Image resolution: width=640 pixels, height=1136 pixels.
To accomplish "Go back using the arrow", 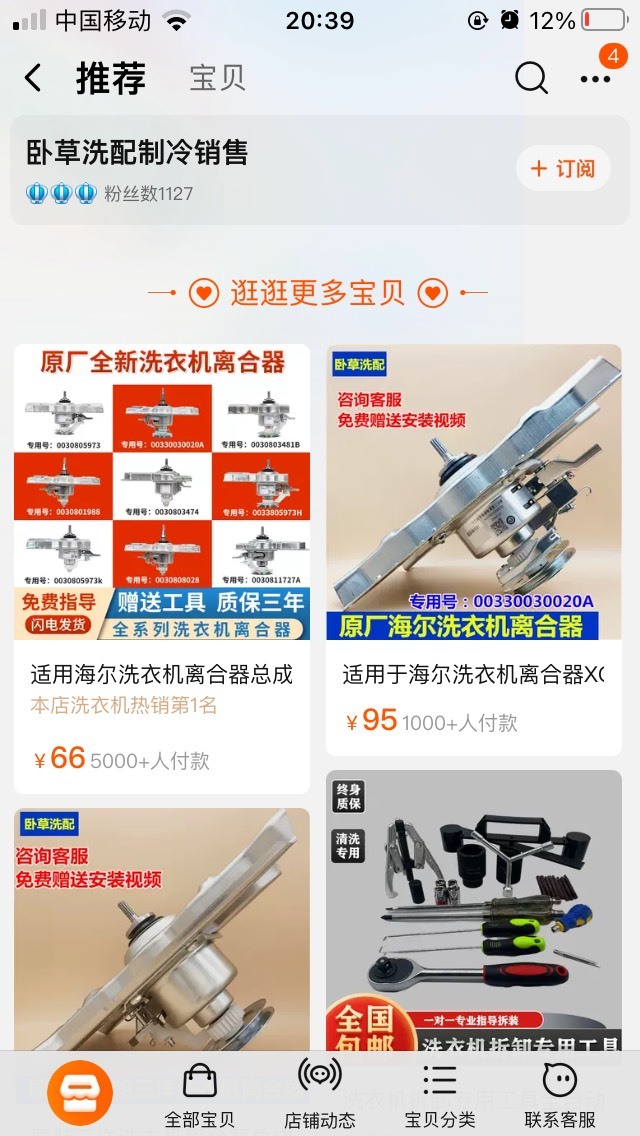I will click(33, 78).
